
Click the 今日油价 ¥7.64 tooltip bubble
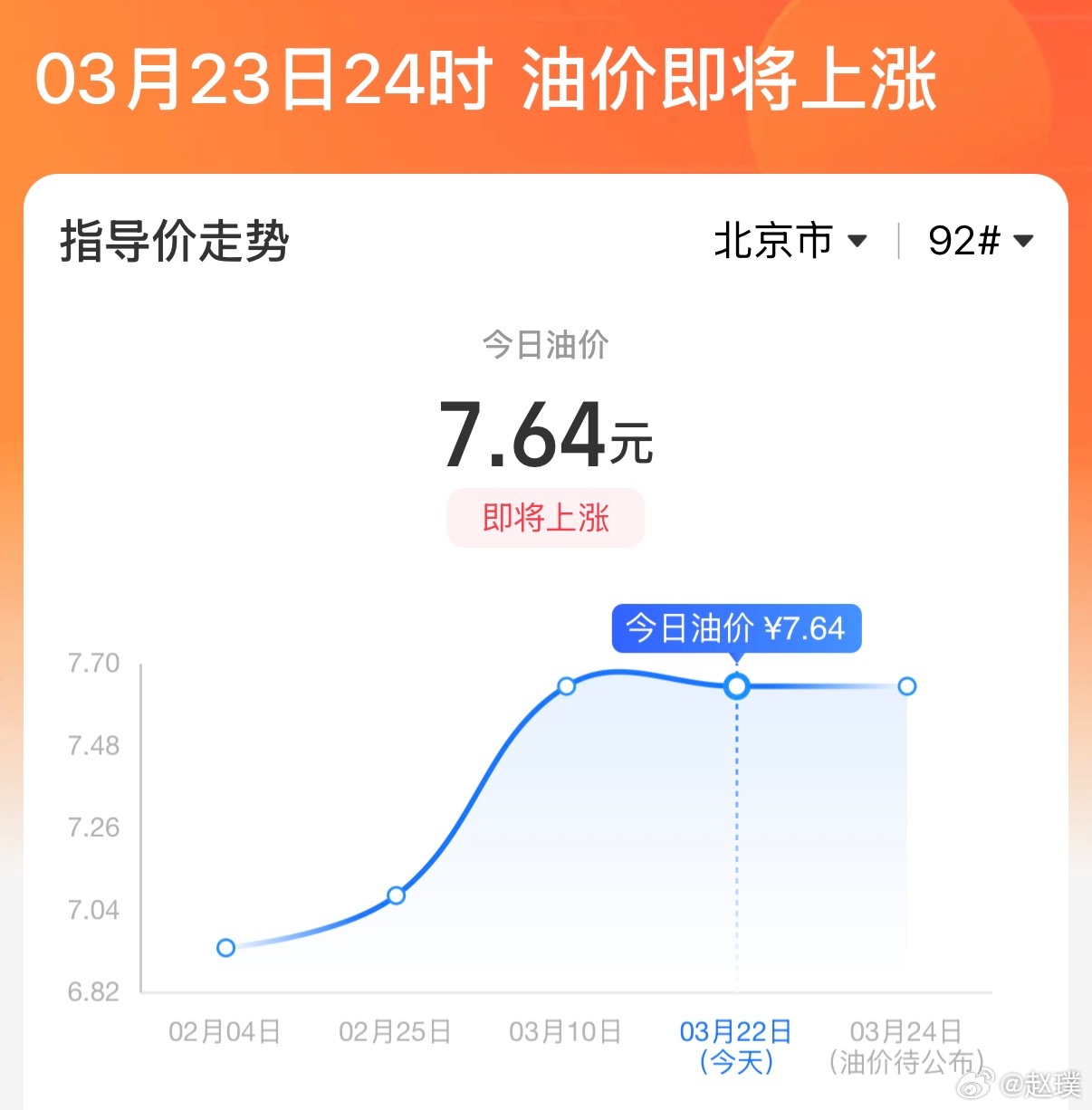point(737,627)
